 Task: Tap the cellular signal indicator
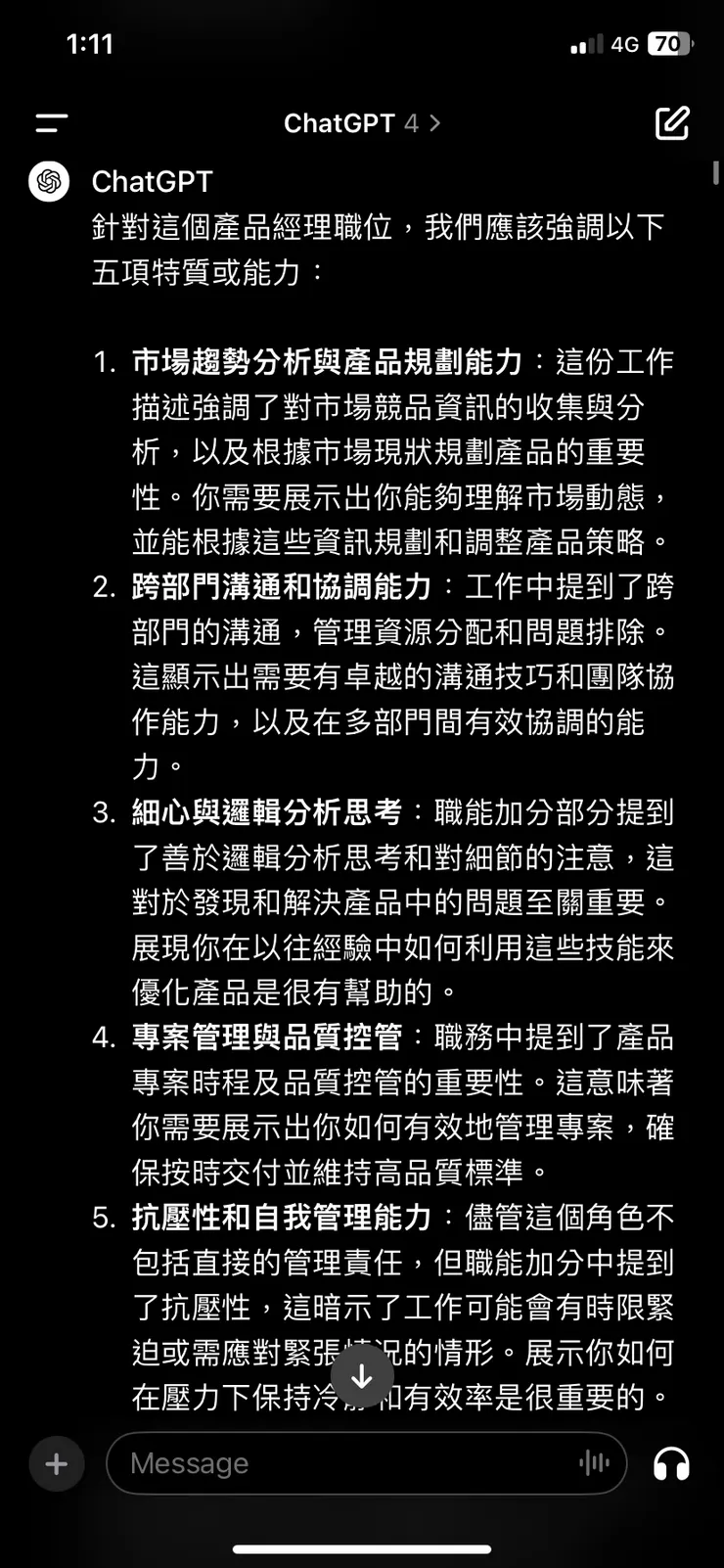point(584,43)
